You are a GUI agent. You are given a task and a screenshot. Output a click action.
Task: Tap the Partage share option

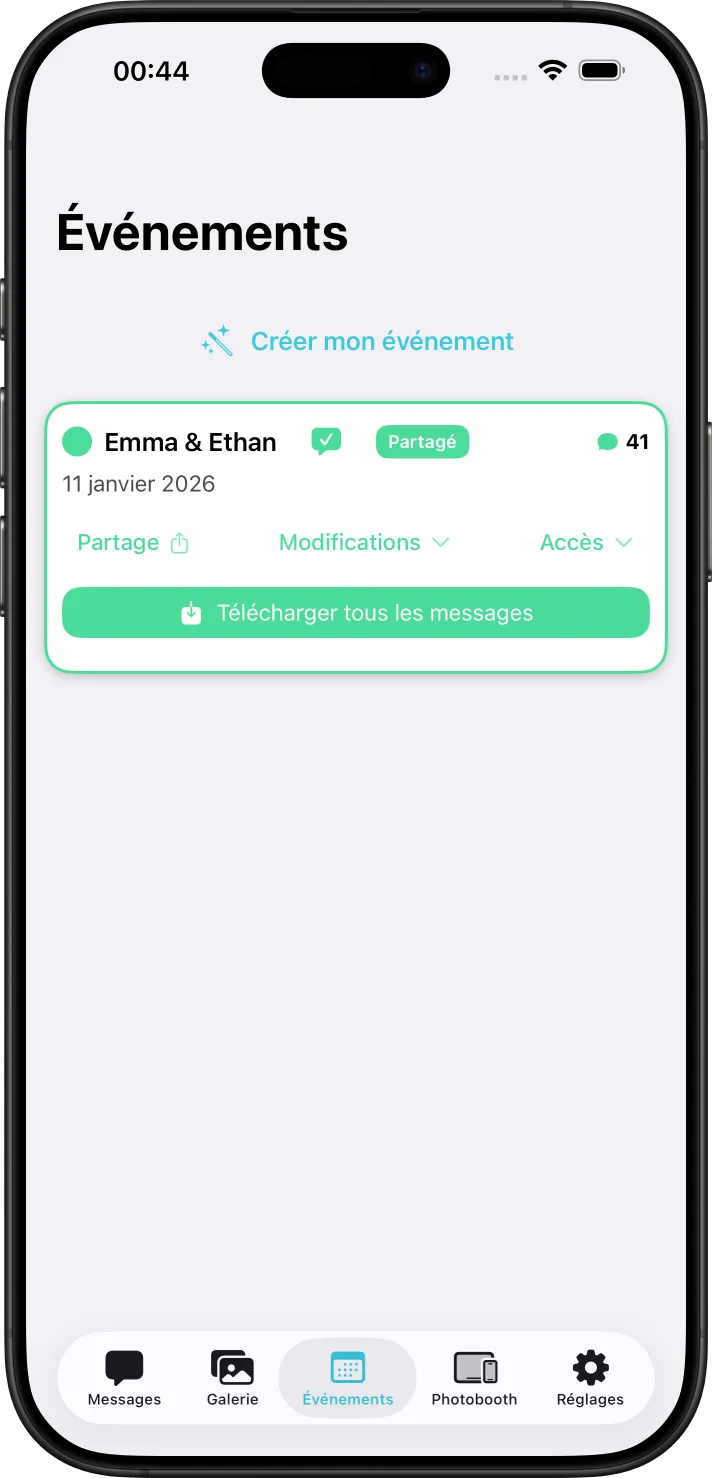tap(133, 543)
